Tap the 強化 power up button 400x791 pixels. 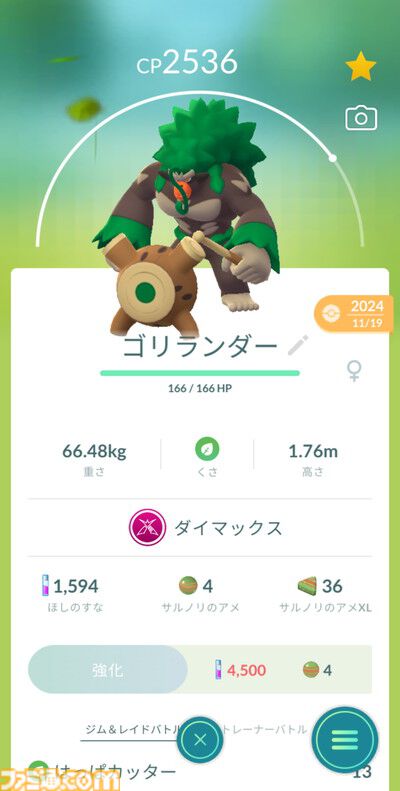point(107,669)
